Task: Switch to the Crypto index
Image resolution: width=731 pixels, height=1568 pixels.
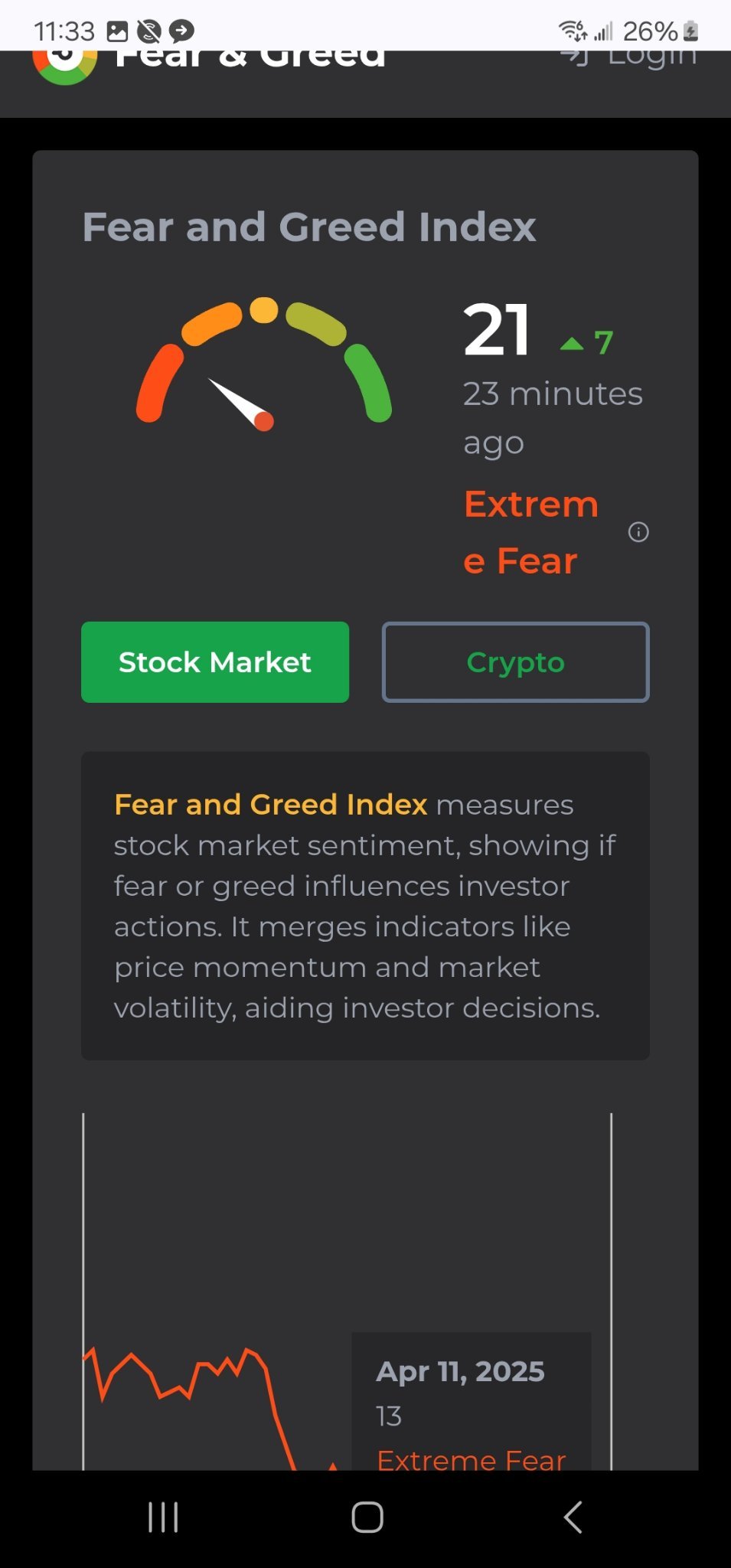Action: (x=516, y=662)
